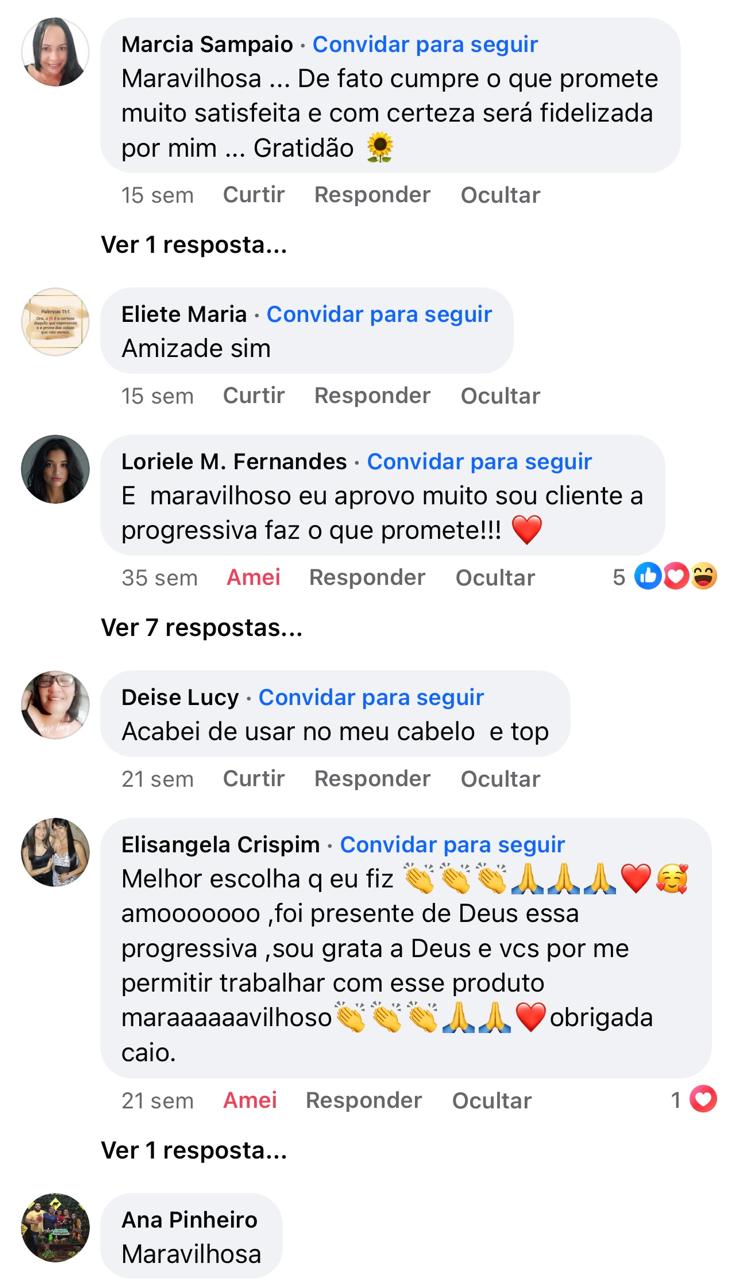Invite Deise Lucy to follow

371,697
